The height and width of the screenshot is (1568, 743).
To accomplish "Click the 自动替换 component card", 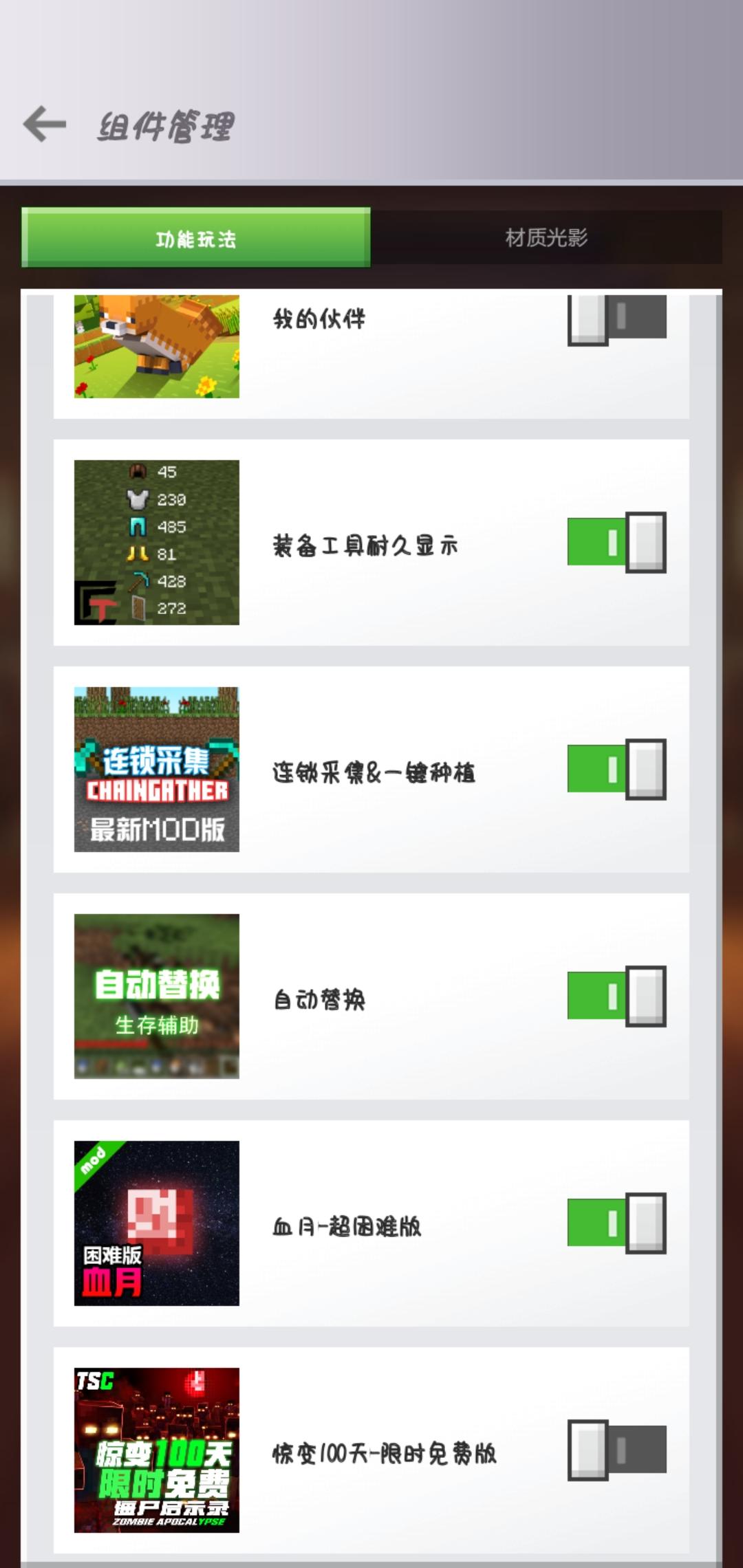I will (x=371, y=999).
